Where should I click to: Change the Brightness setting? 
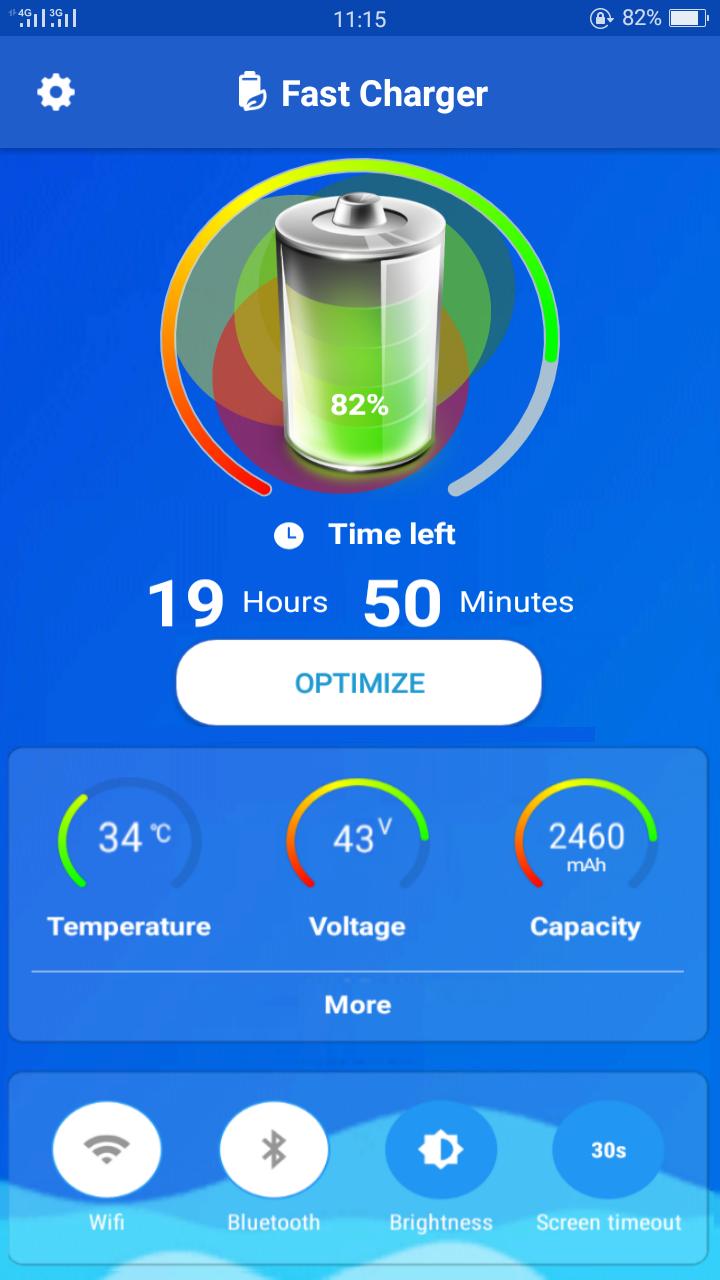point(441,1150)
